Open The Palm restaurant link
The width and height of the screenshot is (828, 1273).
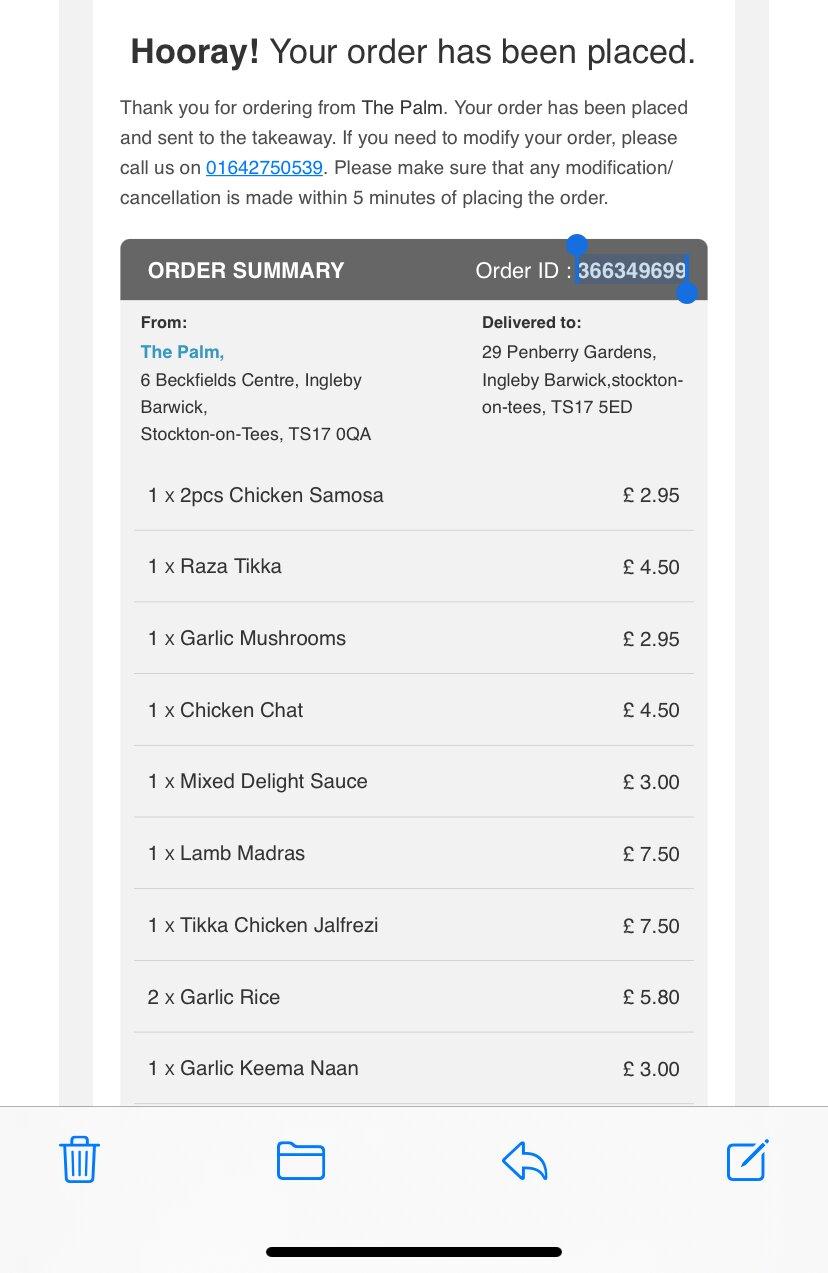point(182,352)
